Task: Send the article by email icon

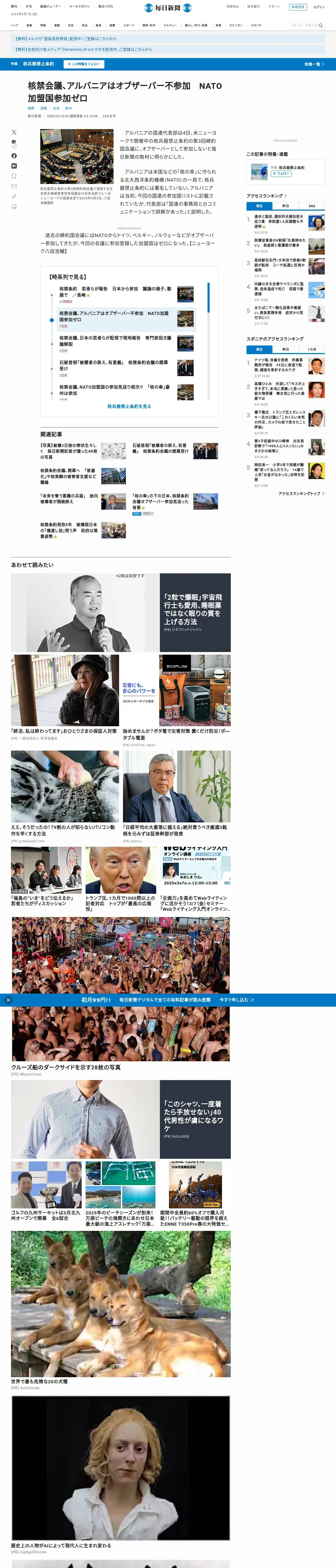Action: [14, 186]
